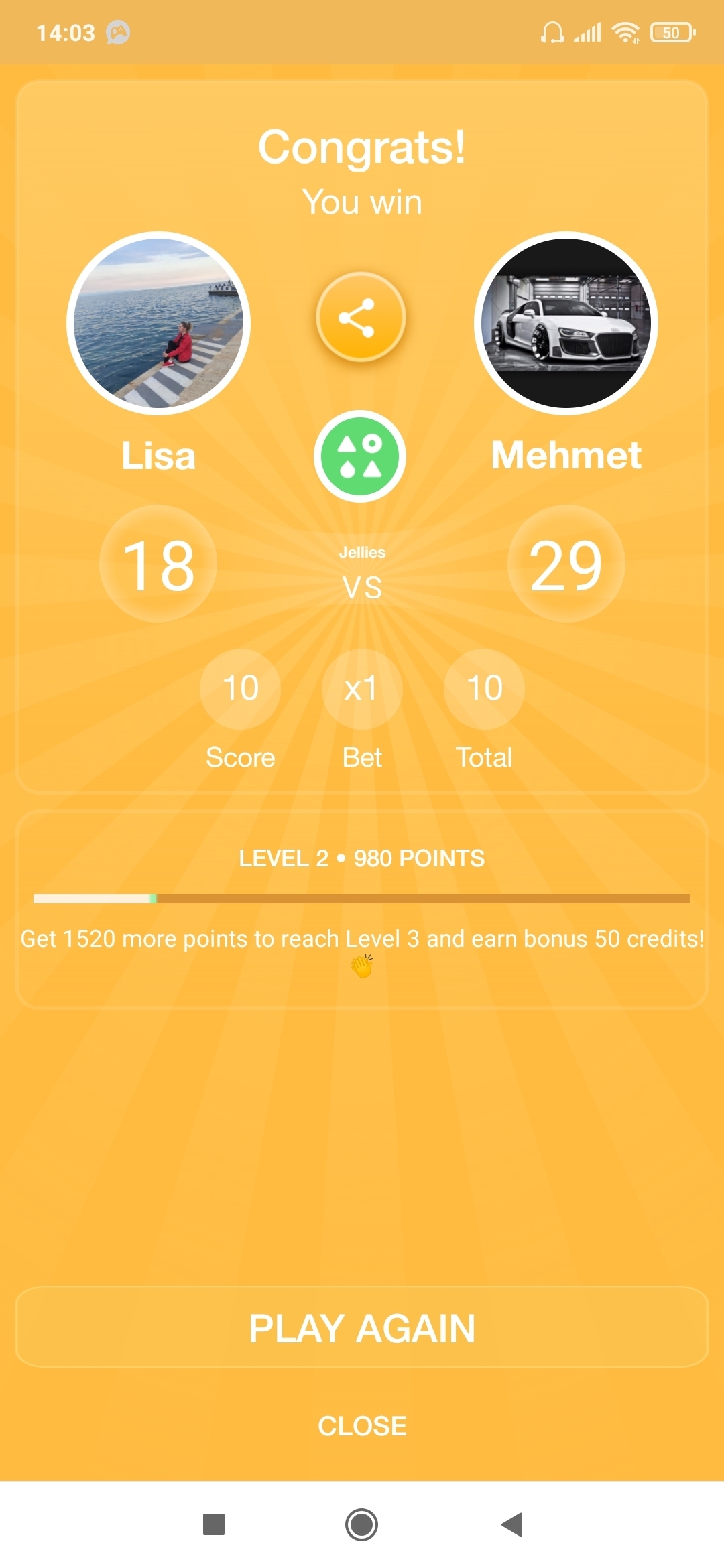Screen dimensions: 724x1568
Task: Tap the Jellies game icon
Action: point(361,456)
